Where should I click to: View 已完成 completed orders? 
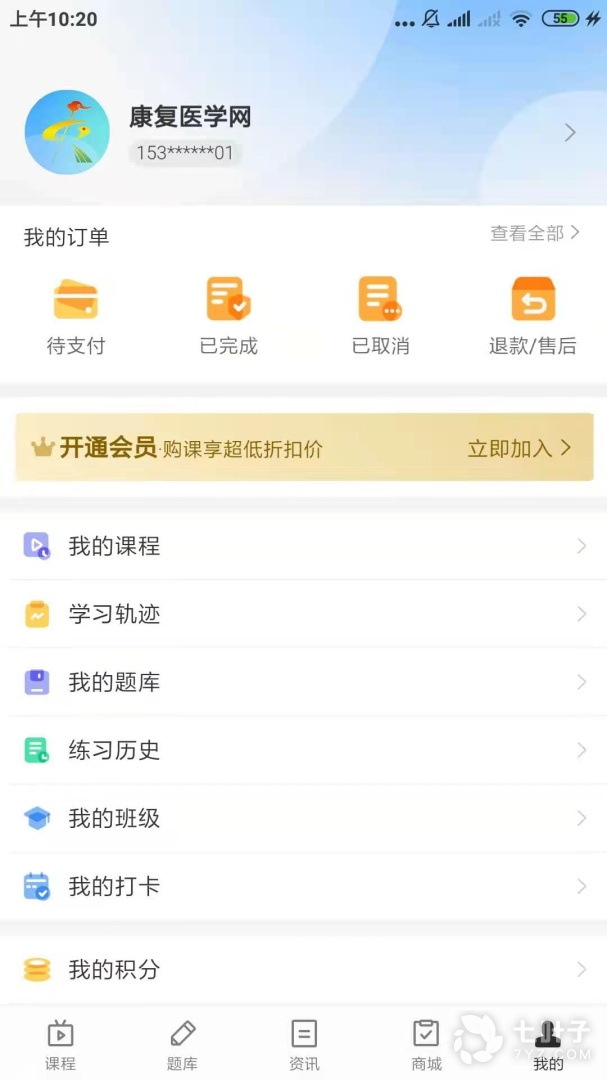coord(228,316)
